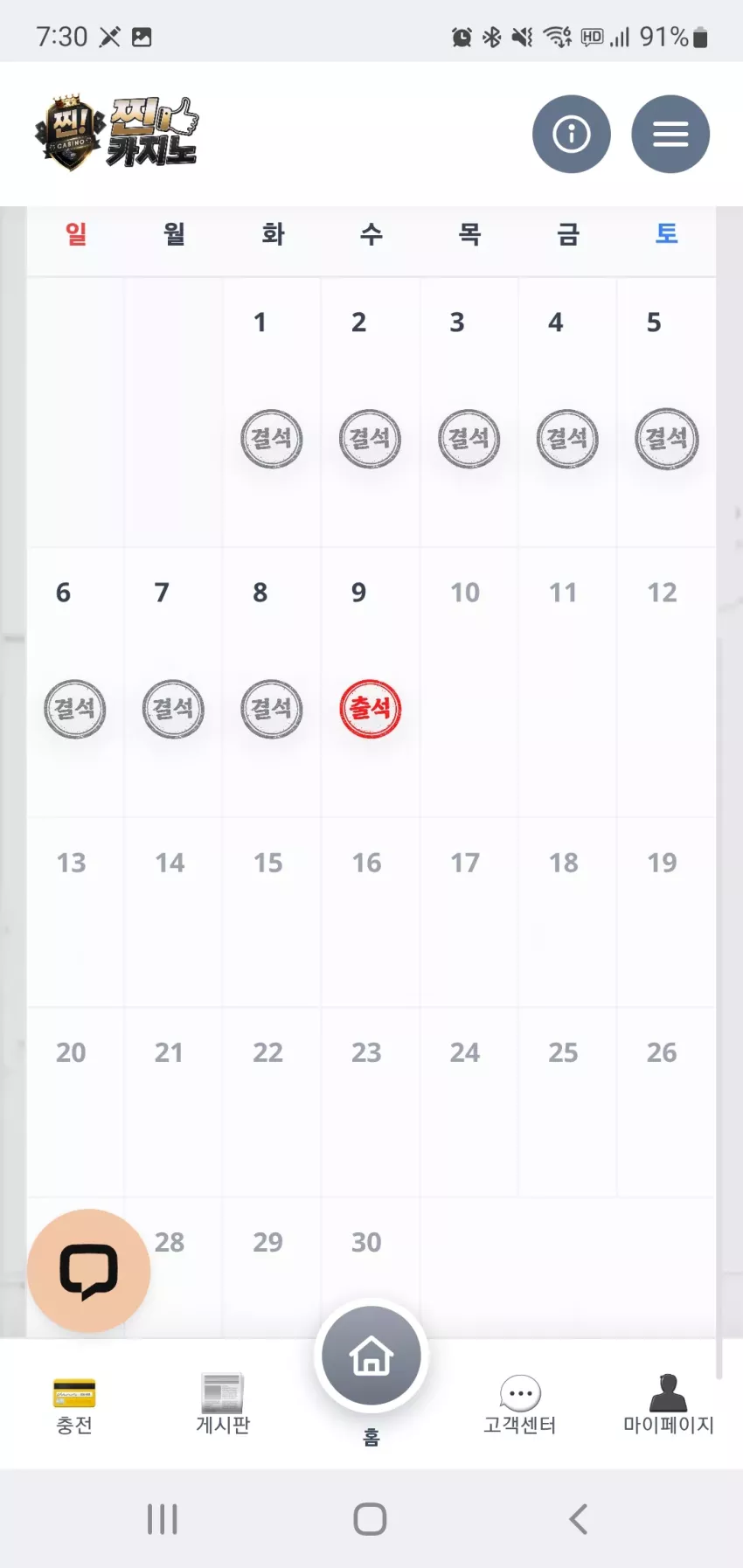Go to 홈 using the house button
Image resolution: width=743 pixels, height=1568 pixels.
point(371,1356)
